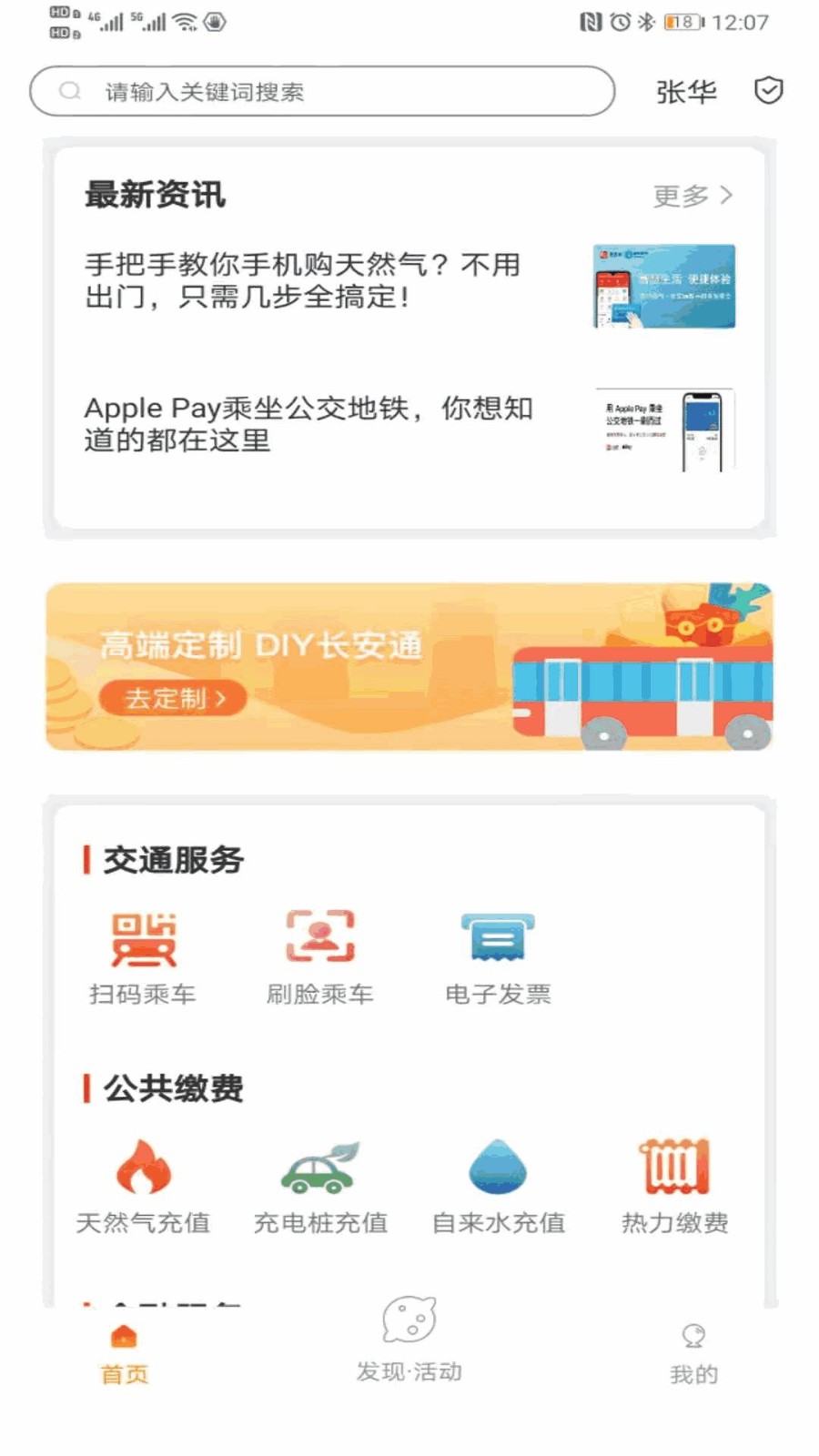
Task: Read the 手机购天然气 news article
Action: point(409,285)
